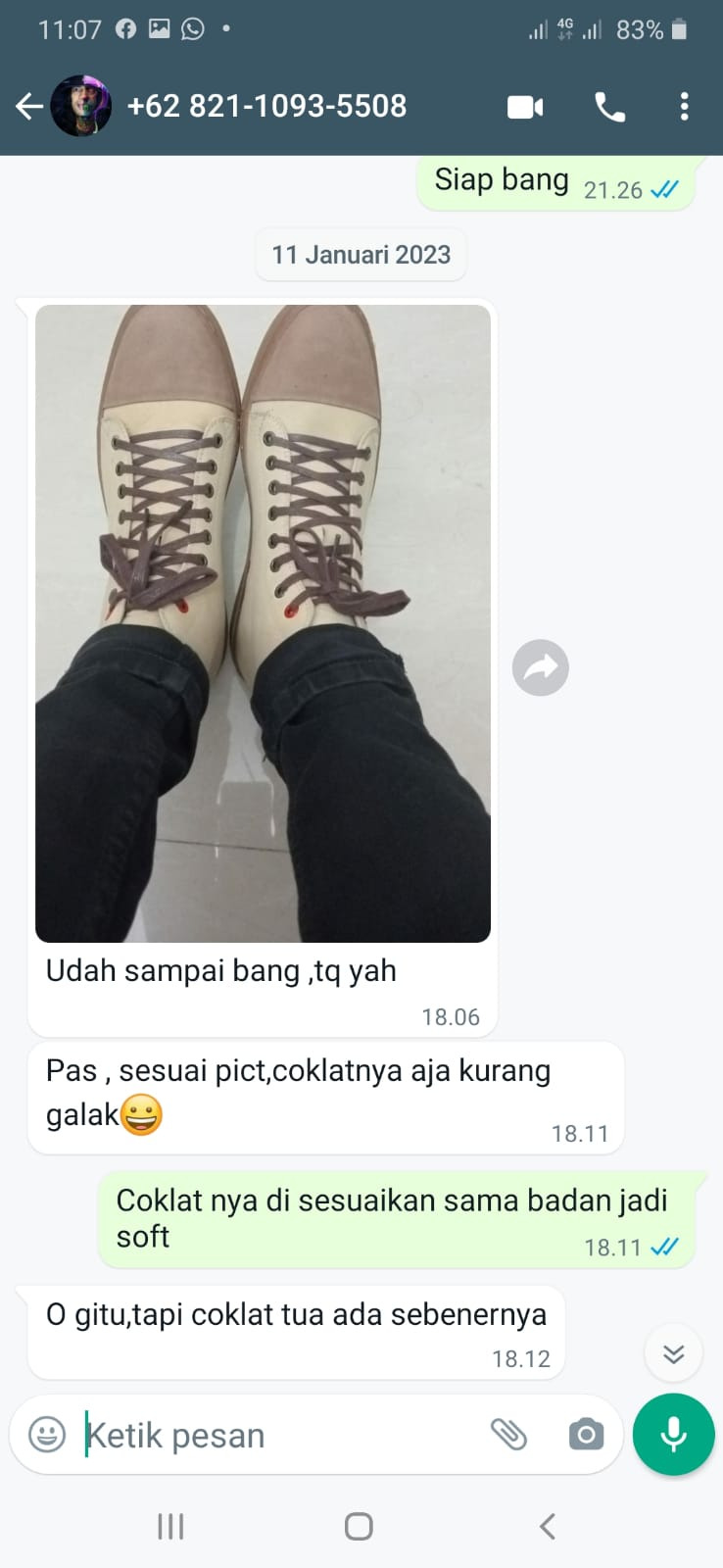Image resolution: width=723 pixels, height=1568 pixels.
Task: Attach a file with the paperclip
Action: [x=508, y=1435]
